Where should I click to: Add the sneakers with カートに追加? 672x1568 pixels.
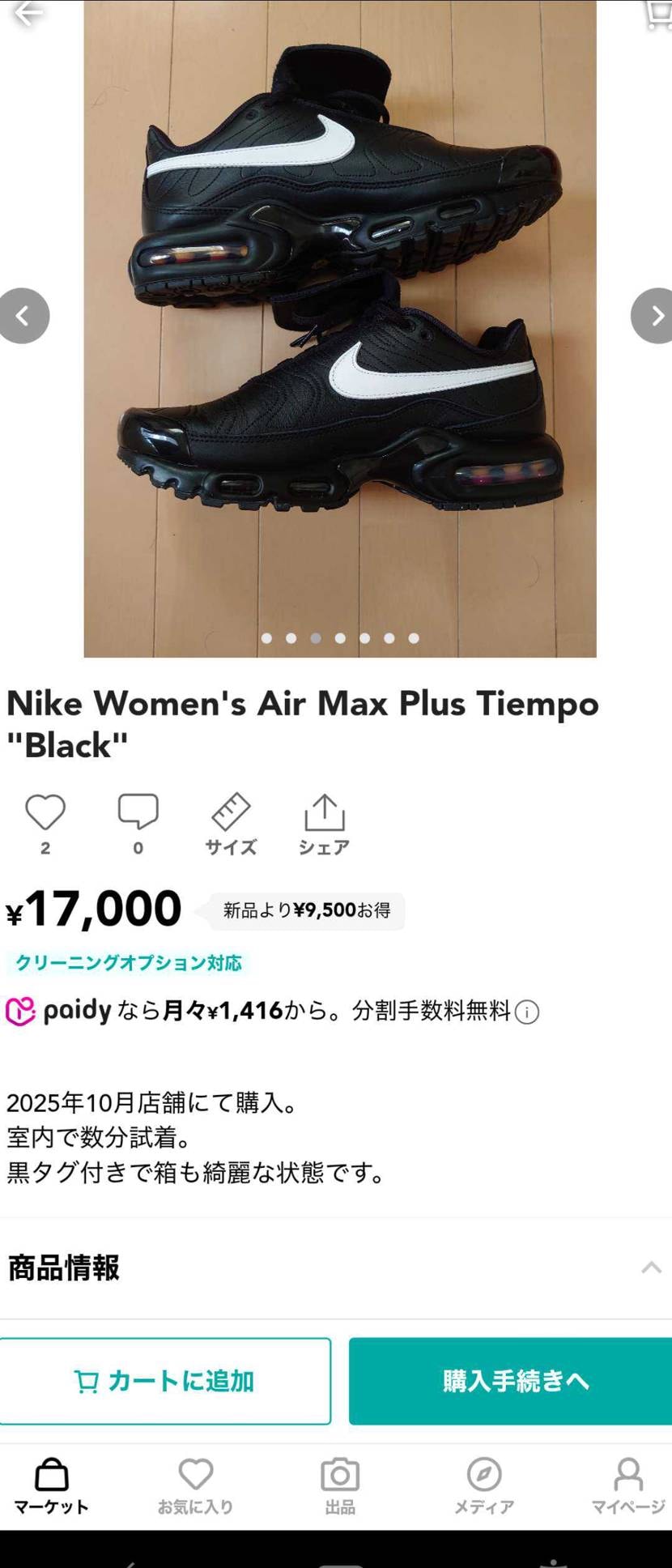tap(166, 1383)
